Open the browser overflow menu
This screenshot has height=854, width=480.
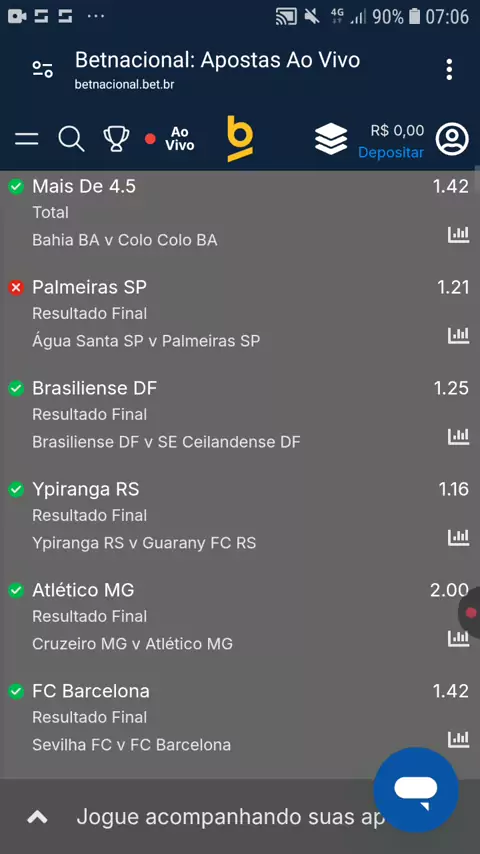[x=449, y=70]
